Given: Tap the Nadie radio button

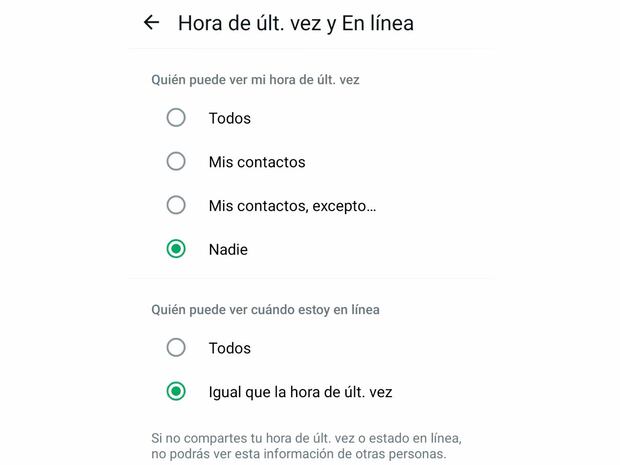Looking at the screenshot, I should tap(176, 249).
